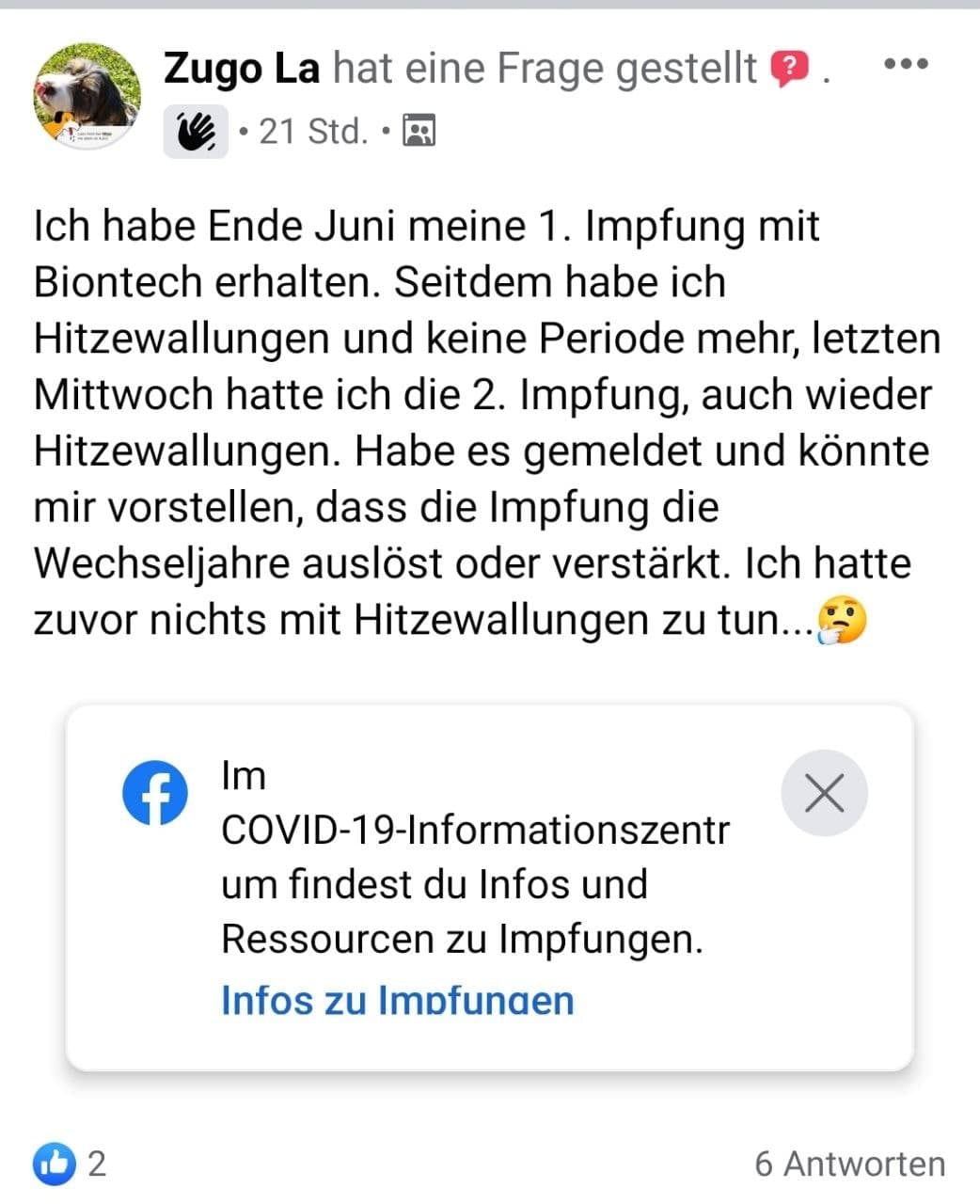Click the red question sticker next to the headline

coord(789,66)
